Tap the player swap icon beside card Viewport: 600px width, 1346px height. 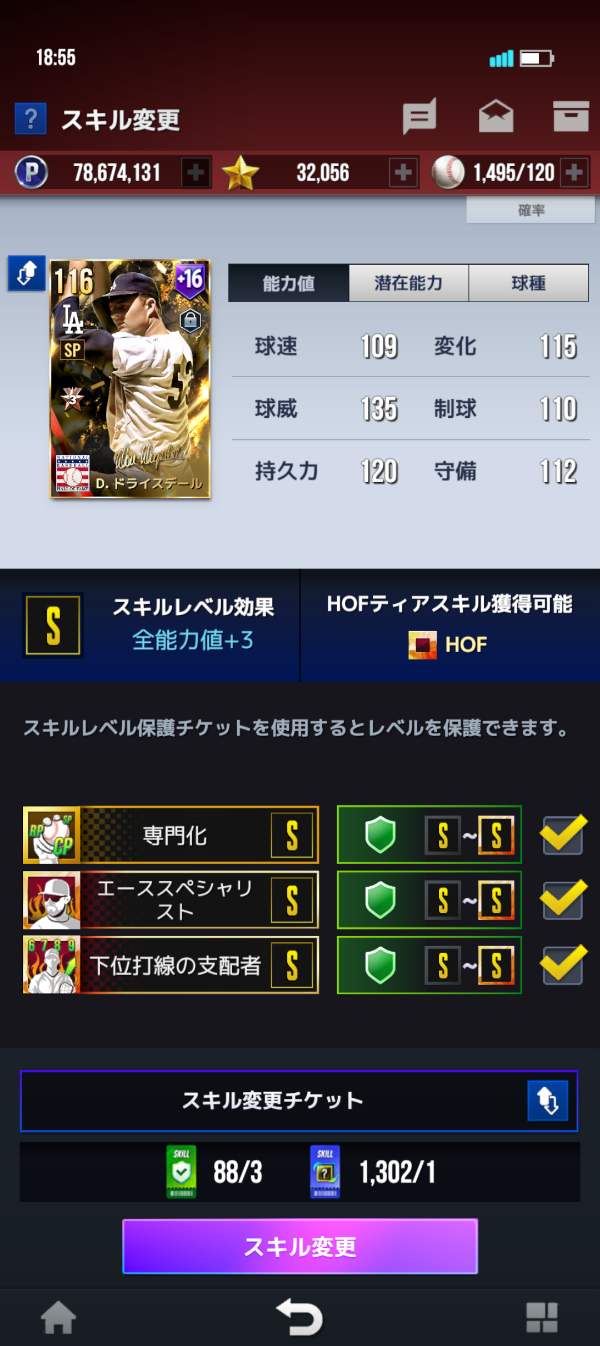[x=26, y=273]
